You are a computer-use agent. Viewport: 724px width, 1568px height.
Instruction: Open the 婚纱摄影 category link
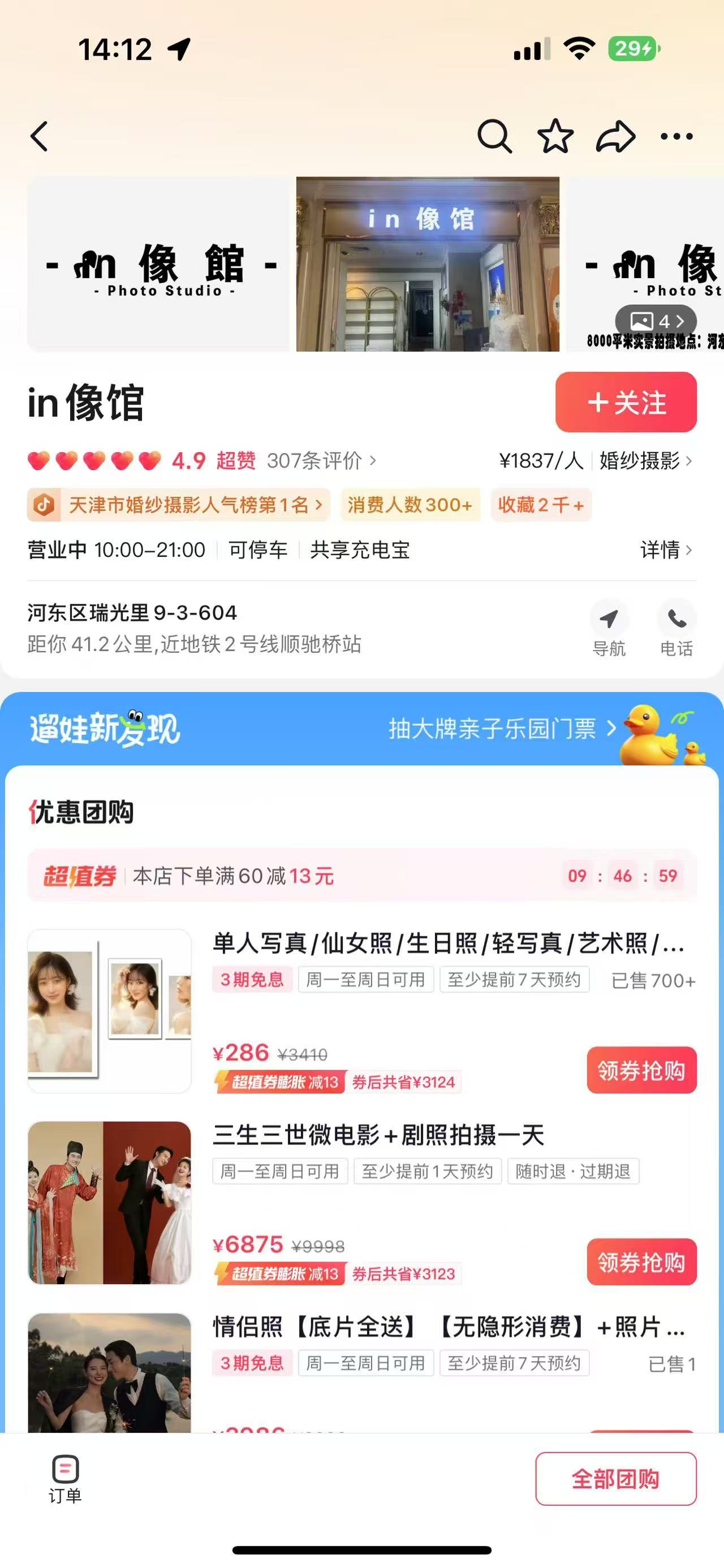point(644,461)
